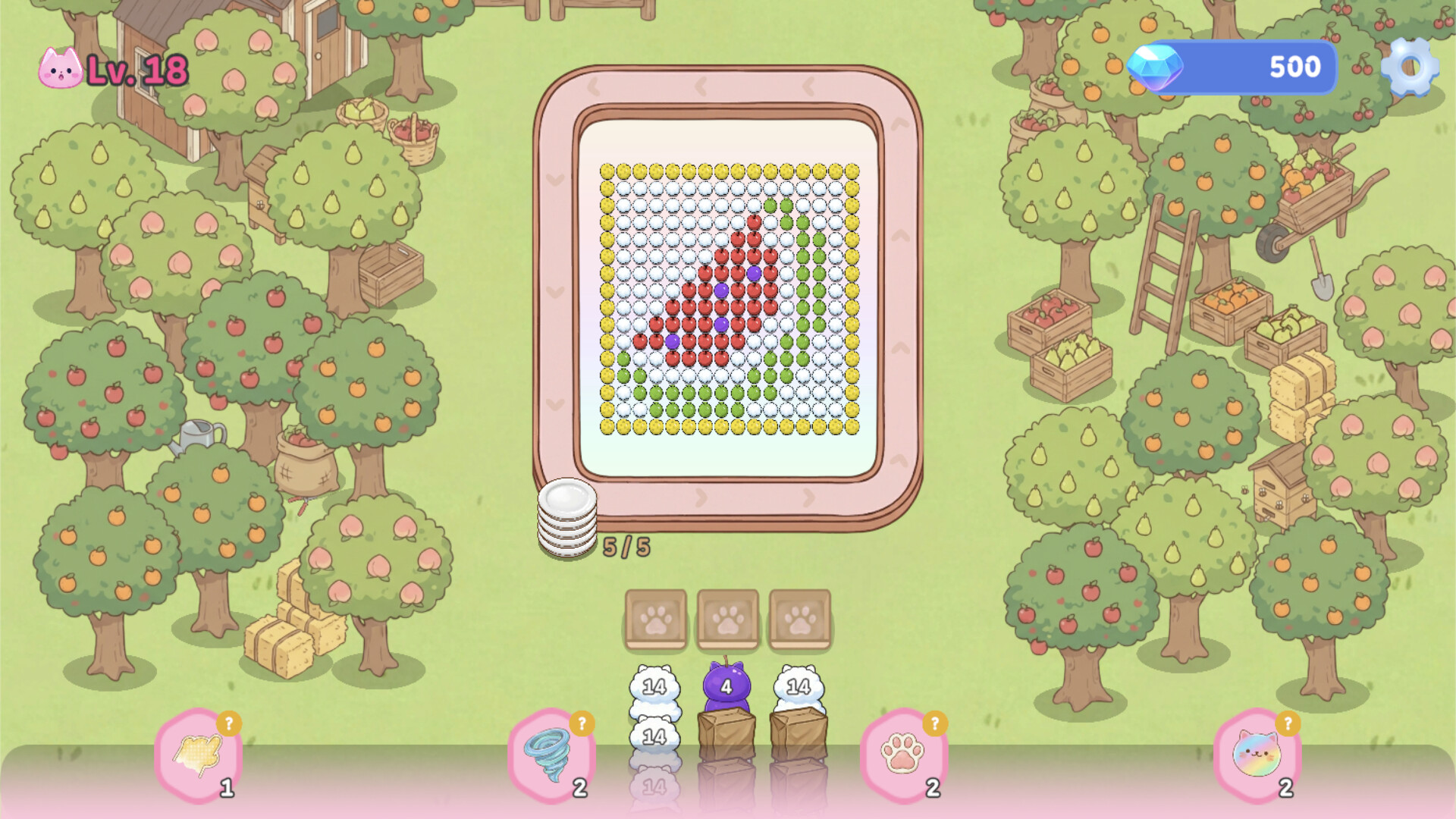This screenshot has height=819, width=1456.
Task: Open the settings gear
Action: click(x=1409, y=67)
